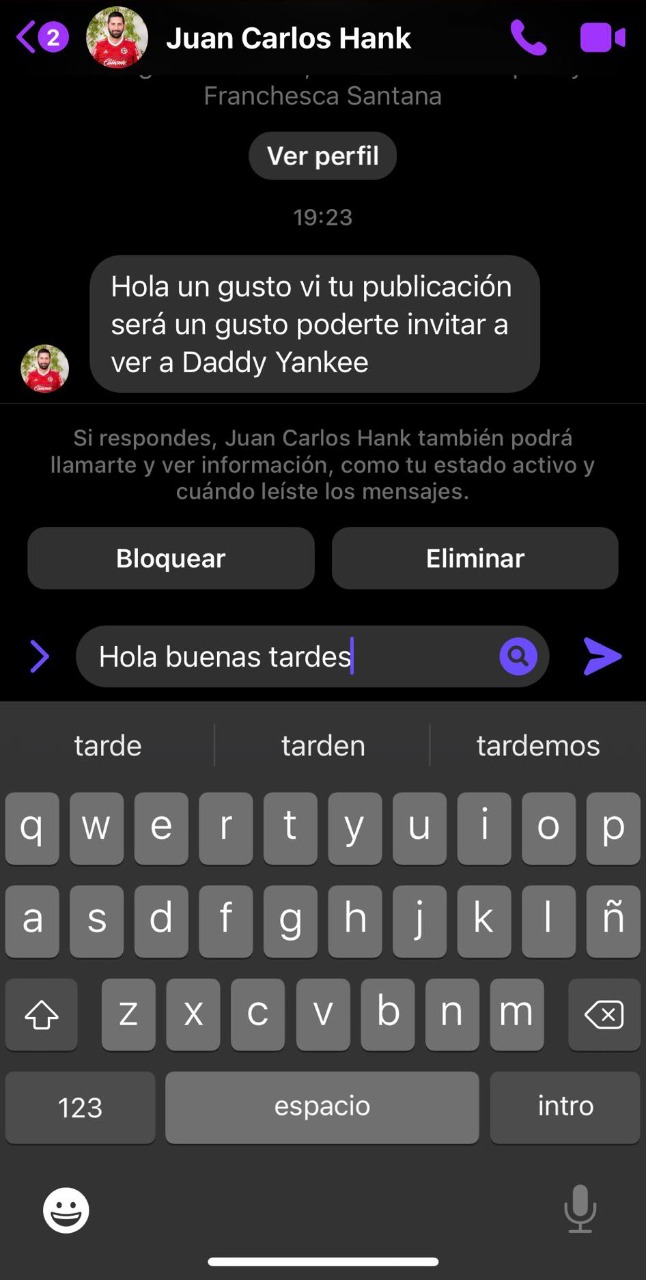Block this contact with Bloquear
The height and width of the screenshot is (1280, 646).
click(171, 558)
